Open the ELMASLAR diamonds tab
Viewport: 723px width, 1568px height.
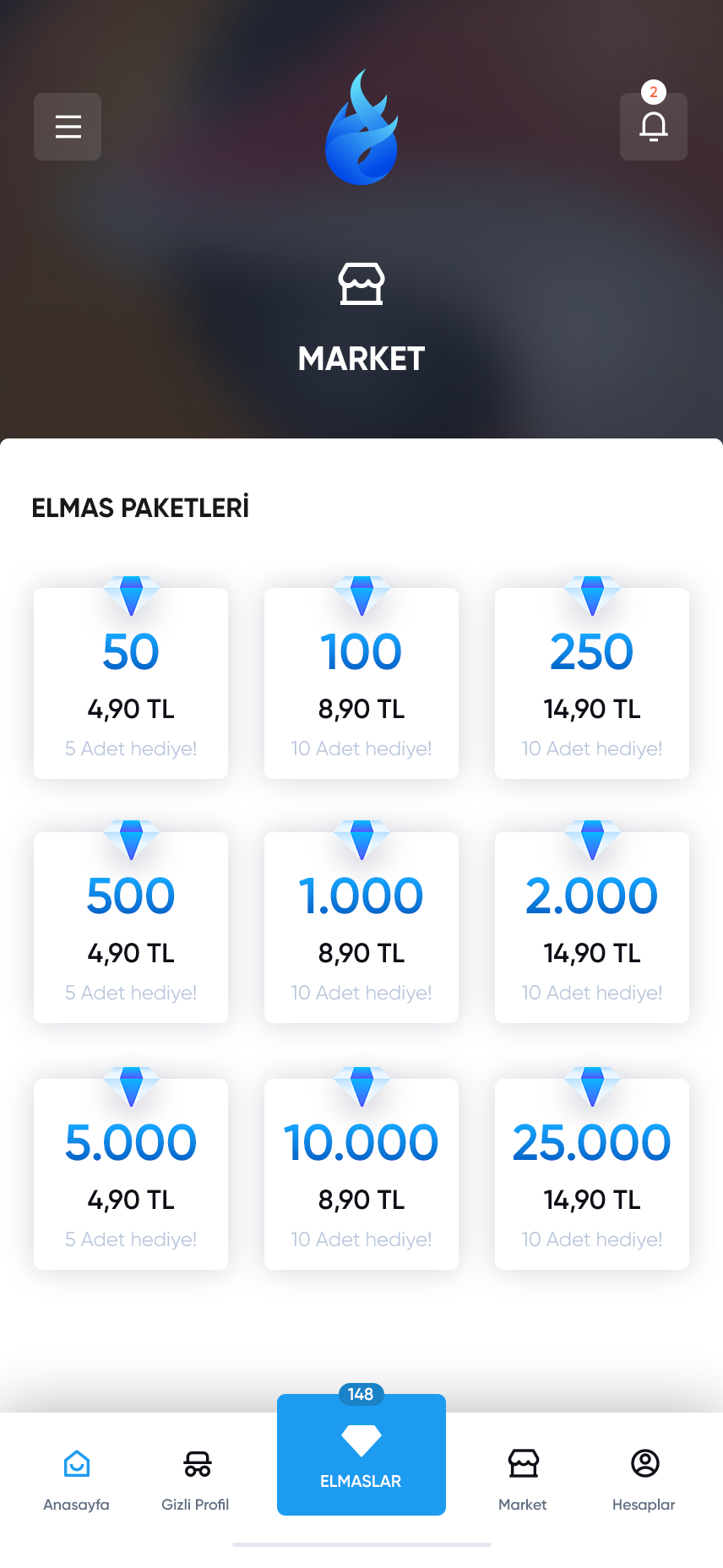point(361,1455)
